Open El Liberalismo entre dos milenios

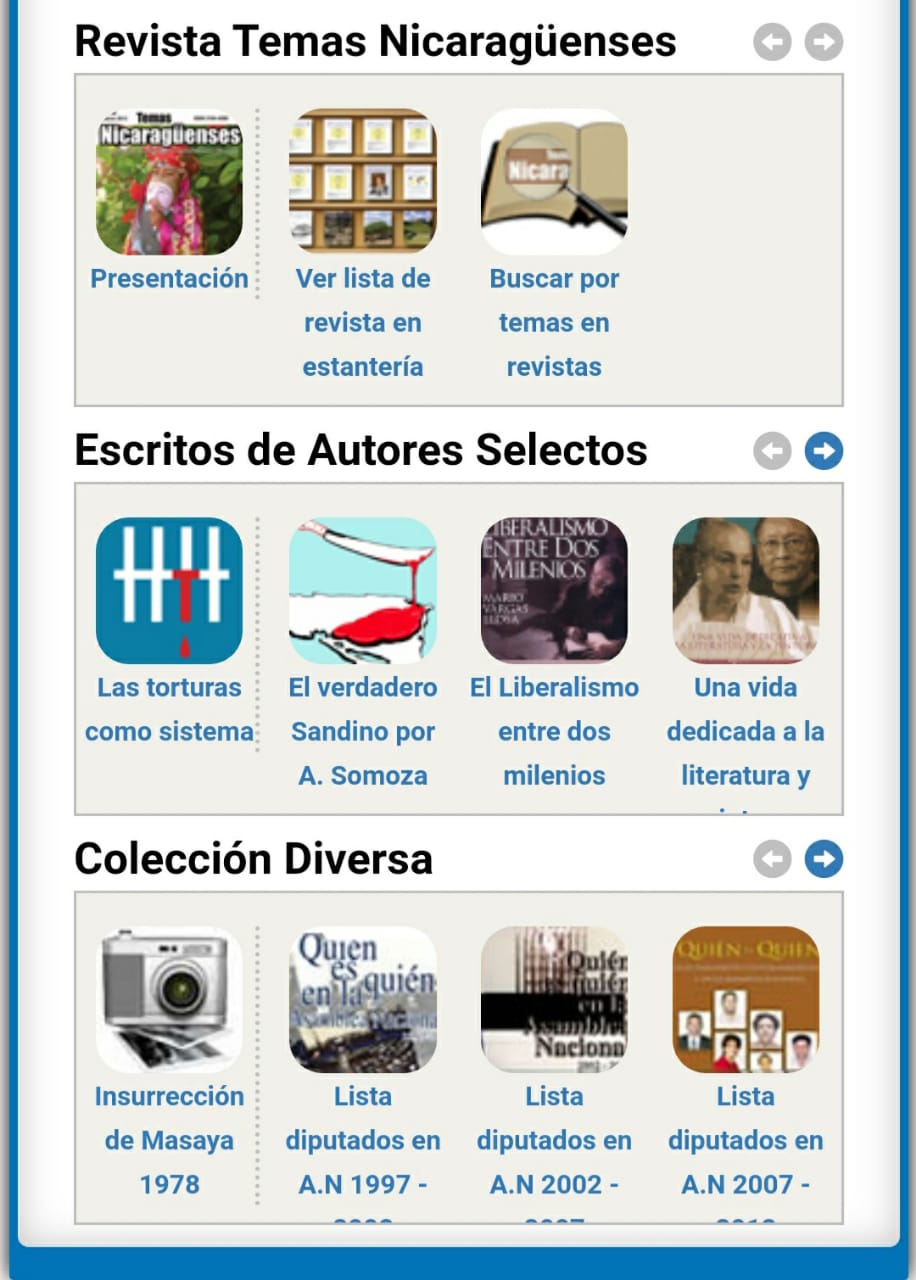pyautogui.click(x=554, y=591)
